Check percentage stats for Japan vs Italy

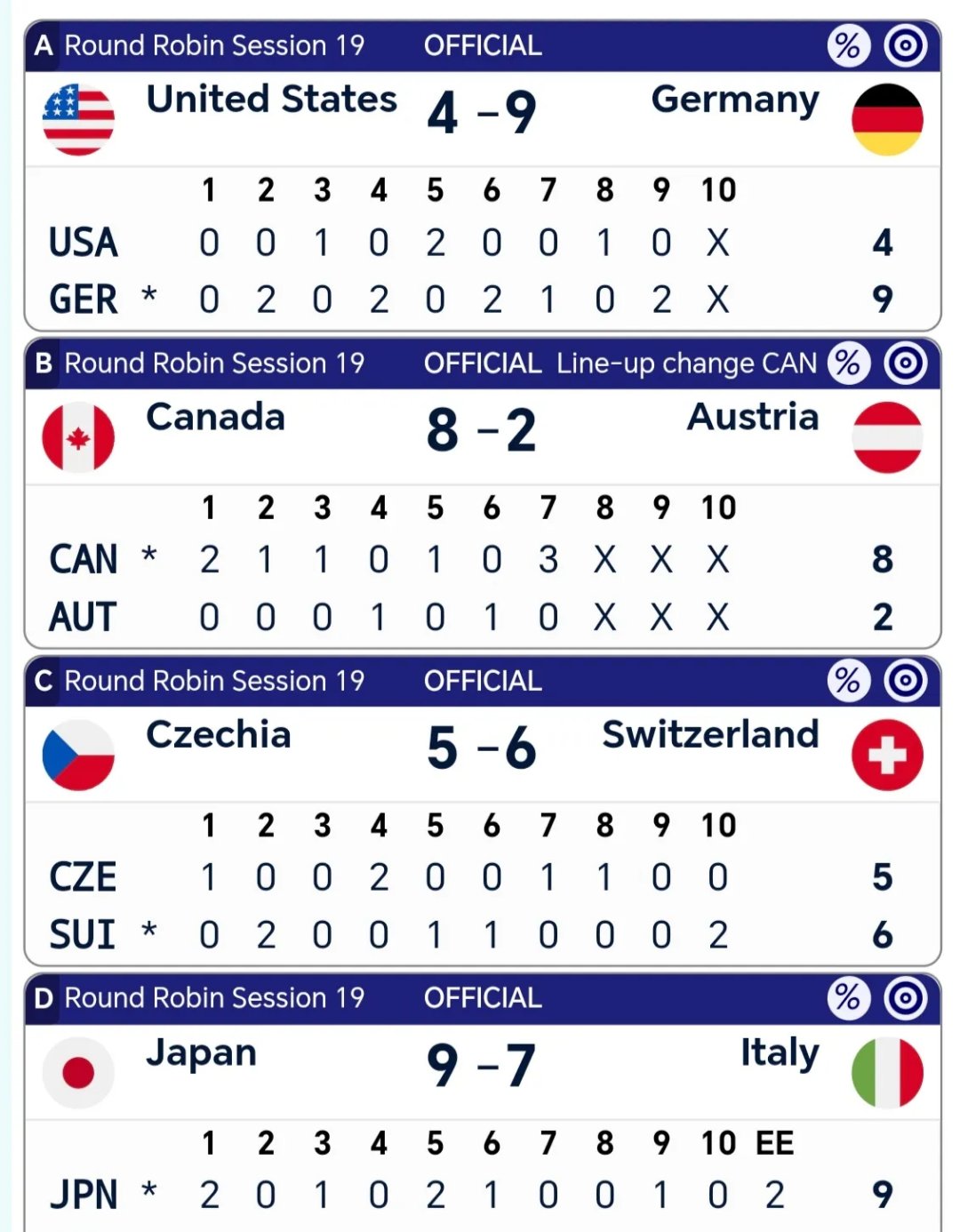[848, 997]
